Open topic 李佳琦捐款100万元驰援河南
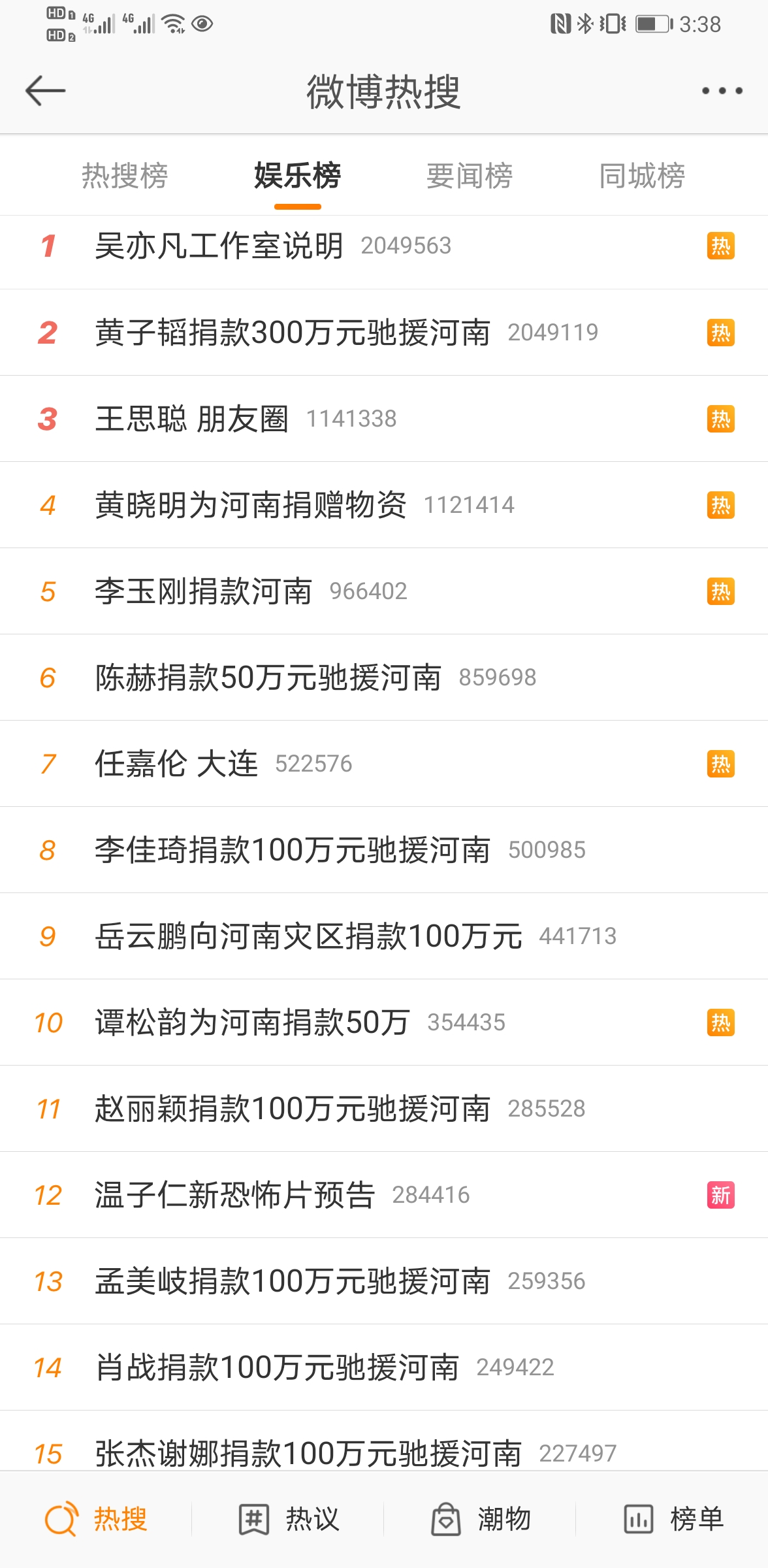Image resolution: width=768 pixels, height=1568 pixels. tap(293, 850)
